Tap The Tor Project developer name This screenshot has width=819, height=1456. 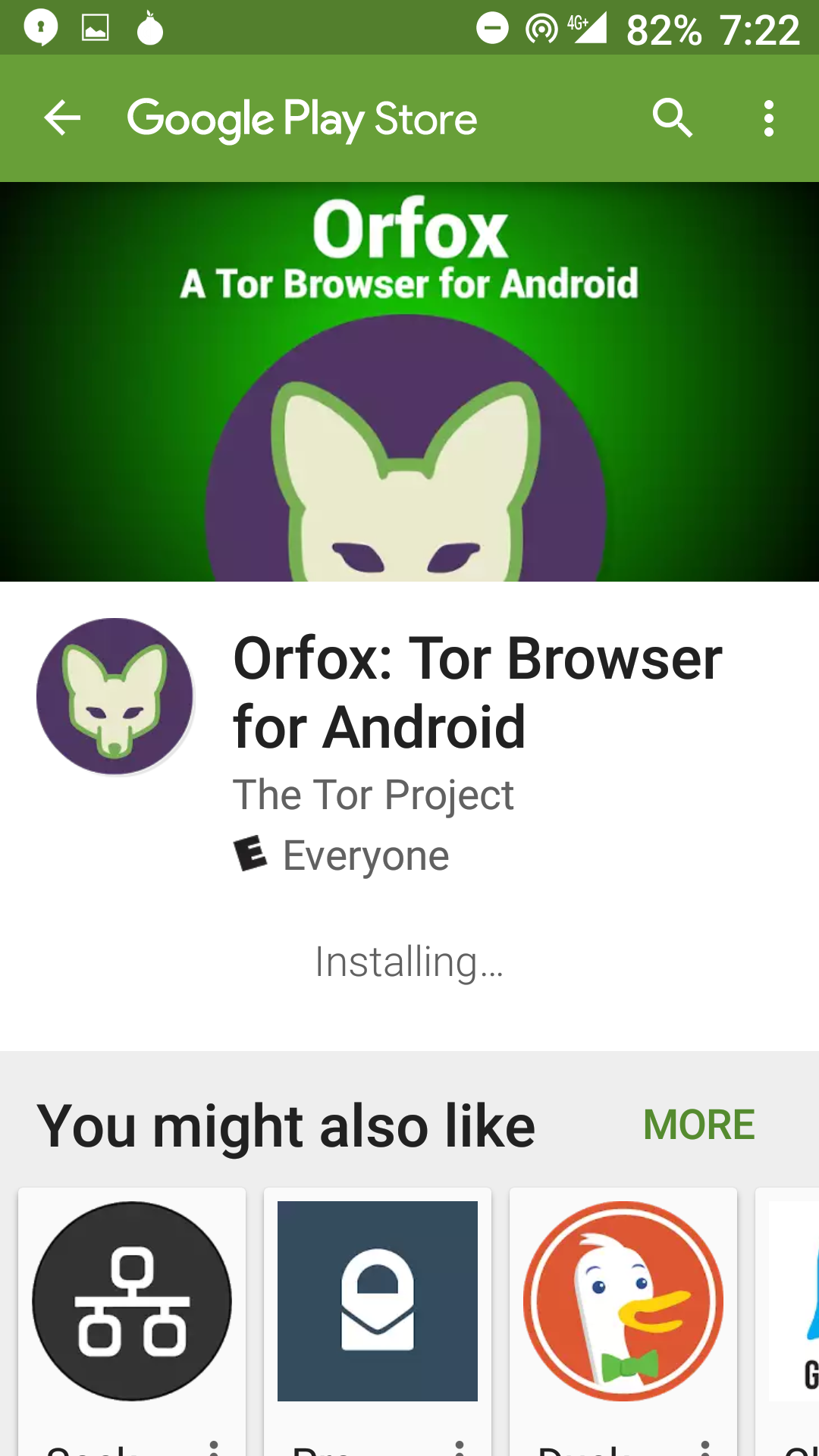[x=373, y=795]
